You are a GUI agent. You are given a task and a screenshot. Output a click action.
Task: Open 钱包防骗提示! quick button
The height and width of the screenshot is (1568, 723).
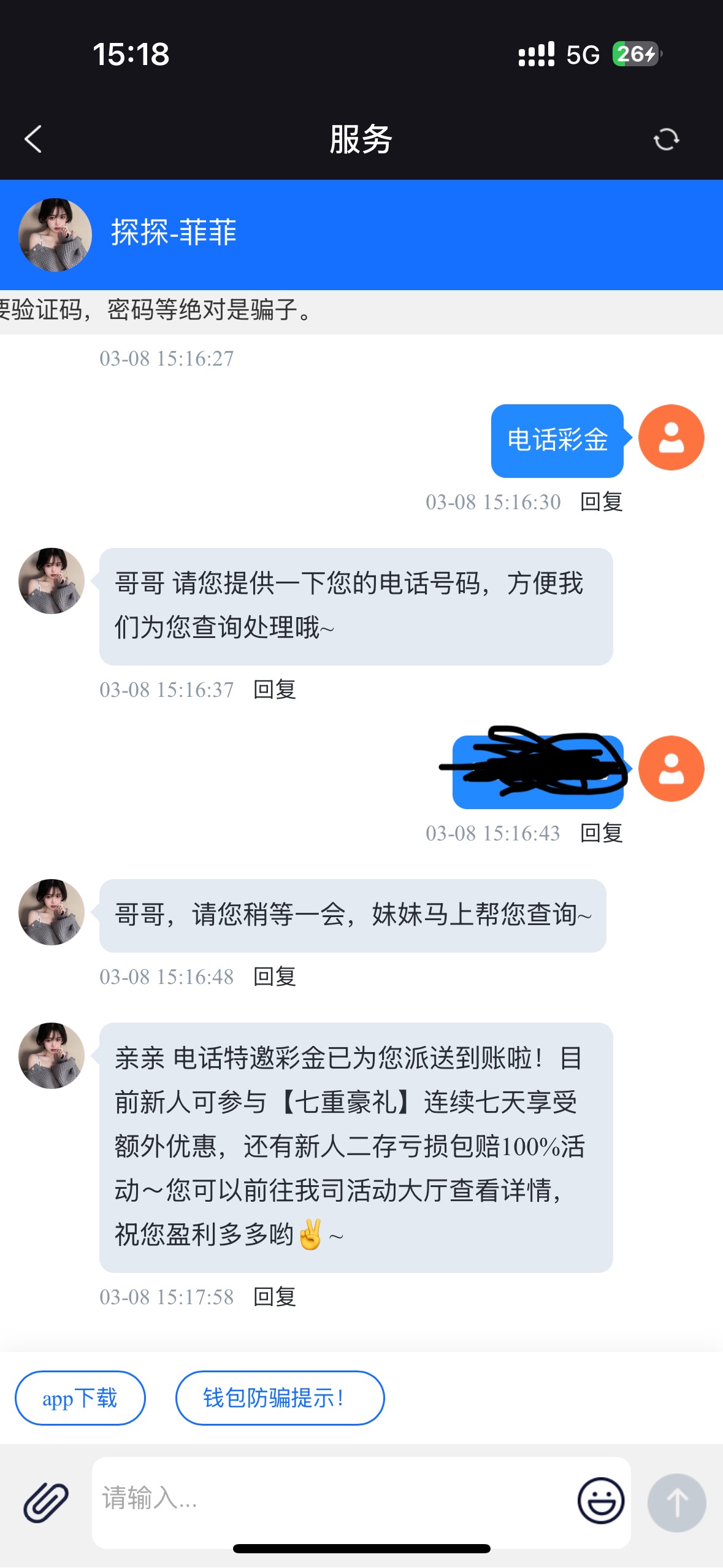tap(280, 1398)
